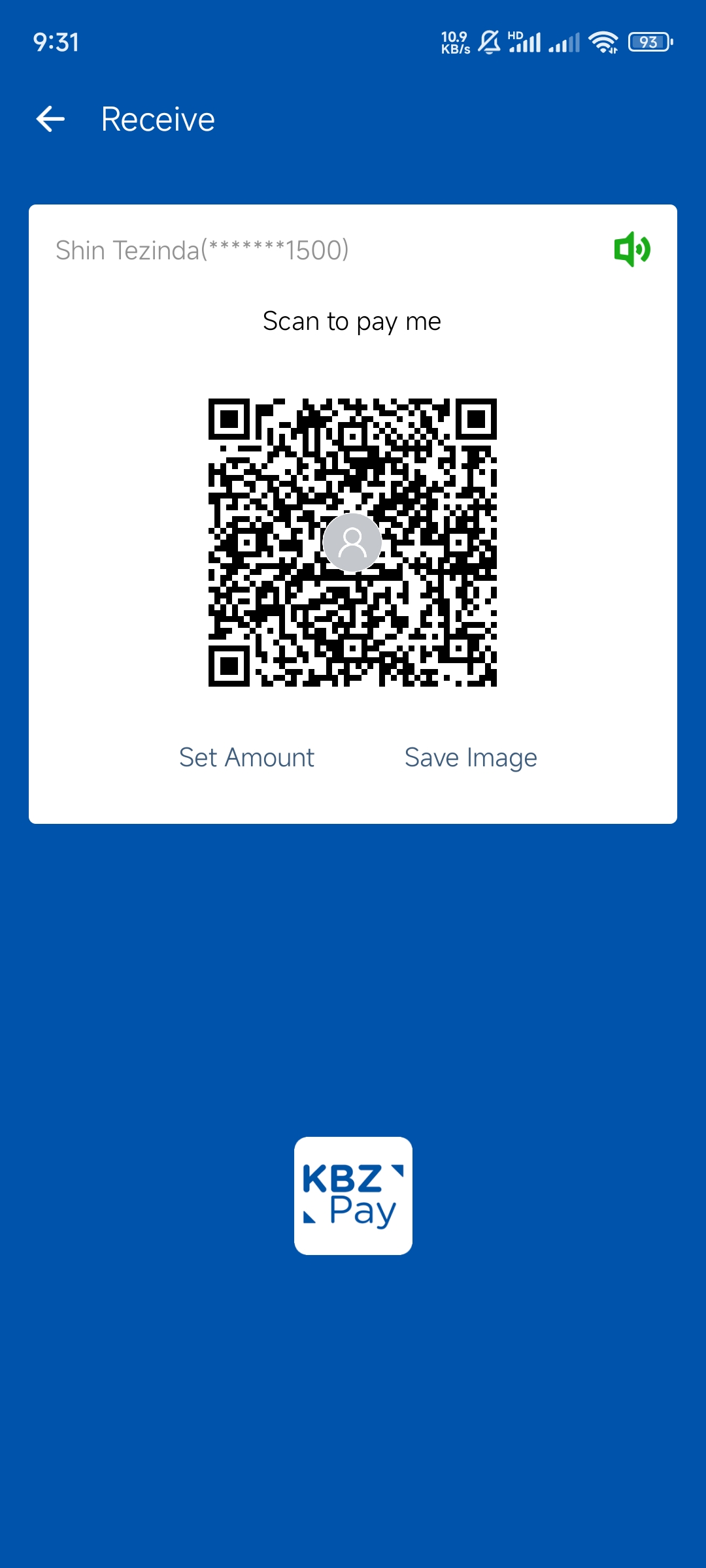Screen dimensions: 706x1568
Task: Tap Set Amount for the QR code
Action: 246,757
